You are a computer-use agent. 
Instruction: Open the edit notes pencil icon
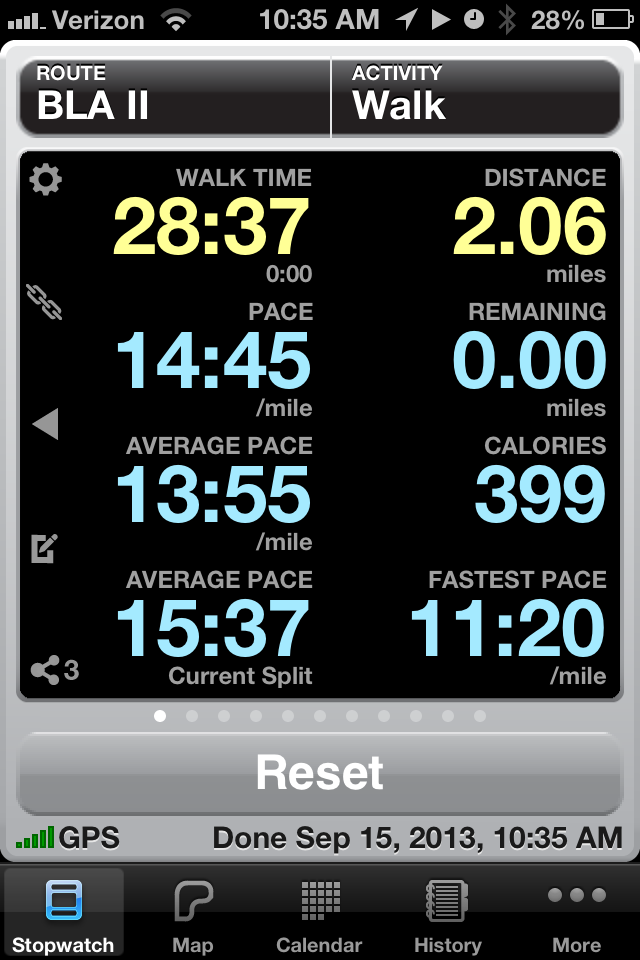[45, 548]
